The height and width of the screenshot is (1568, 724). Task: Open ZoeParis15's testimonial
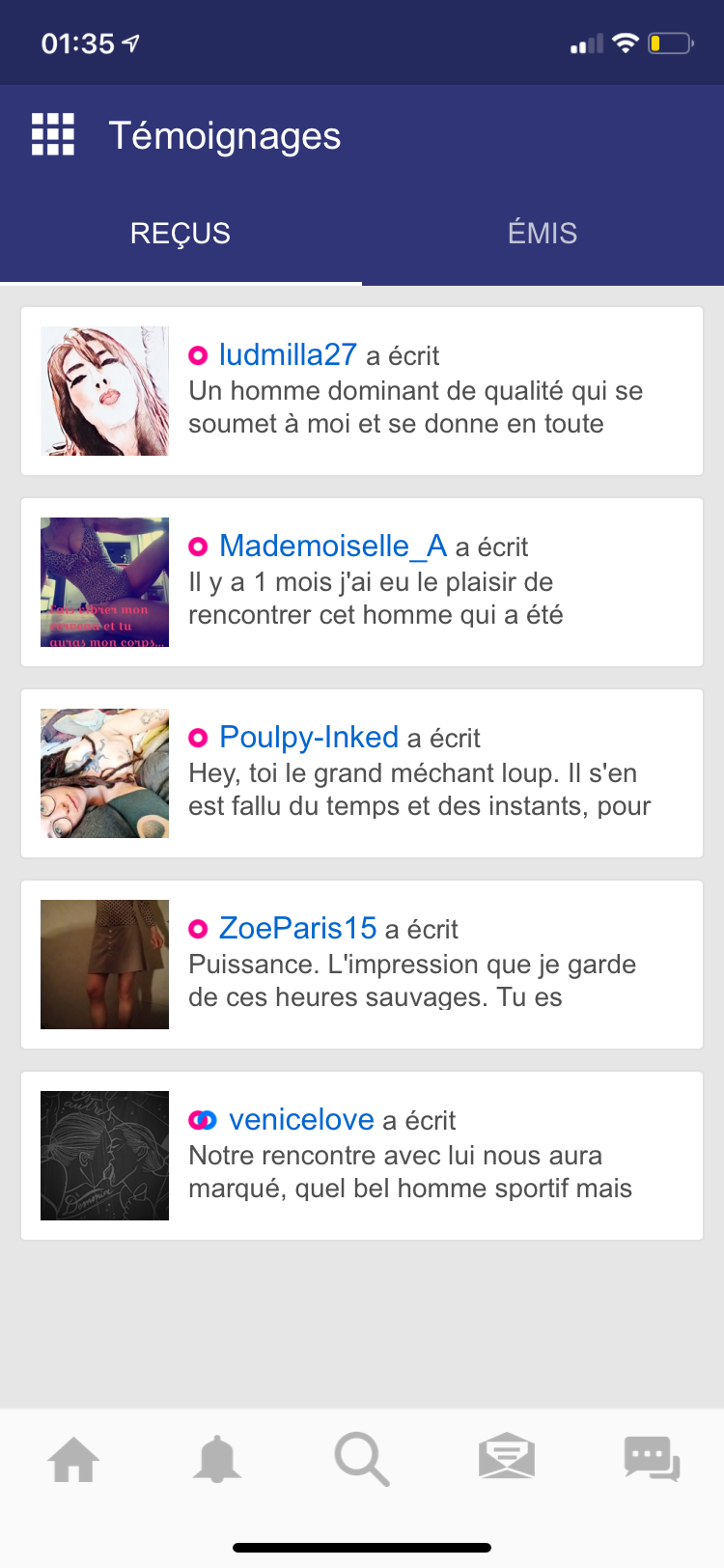pos(362,965)
